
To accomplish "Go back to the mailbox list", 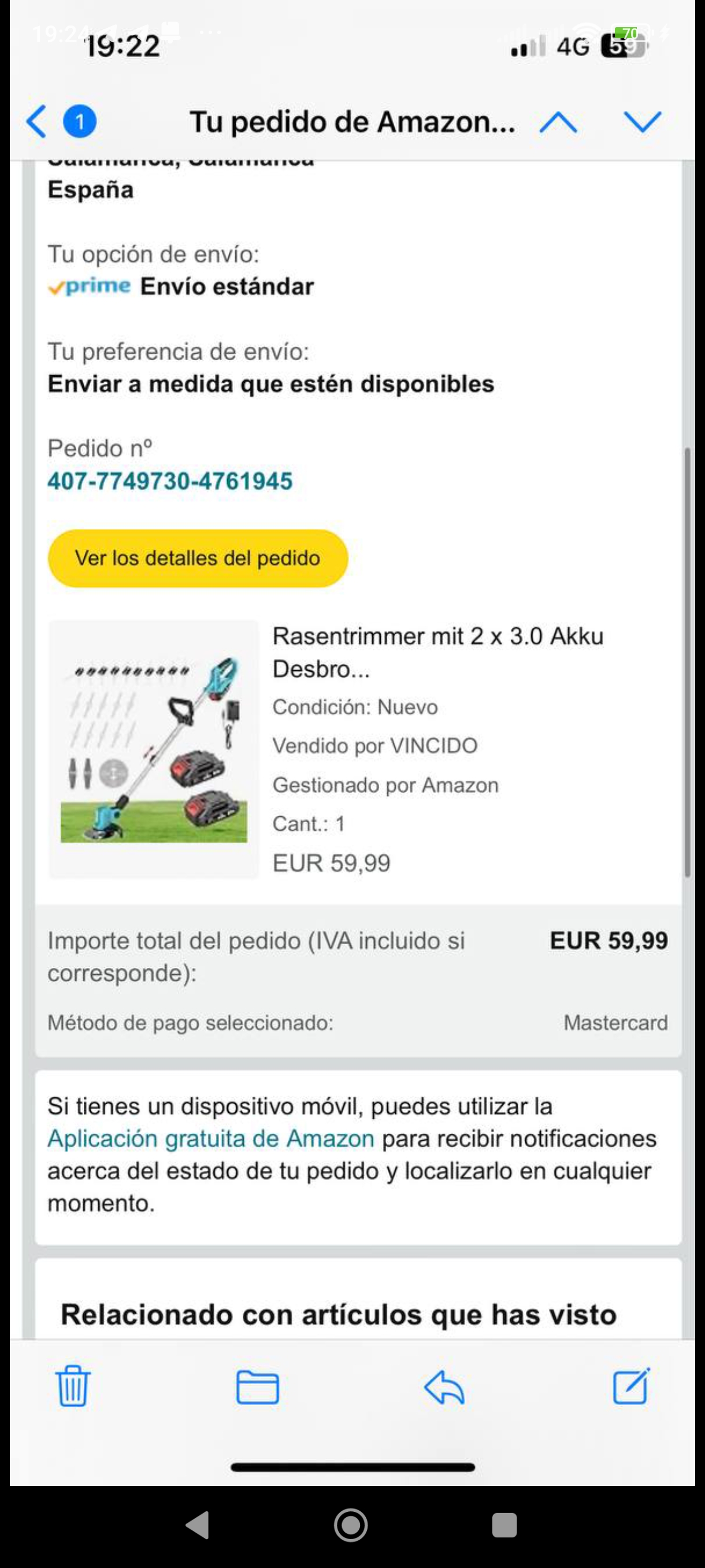I will tap(37, 122).
